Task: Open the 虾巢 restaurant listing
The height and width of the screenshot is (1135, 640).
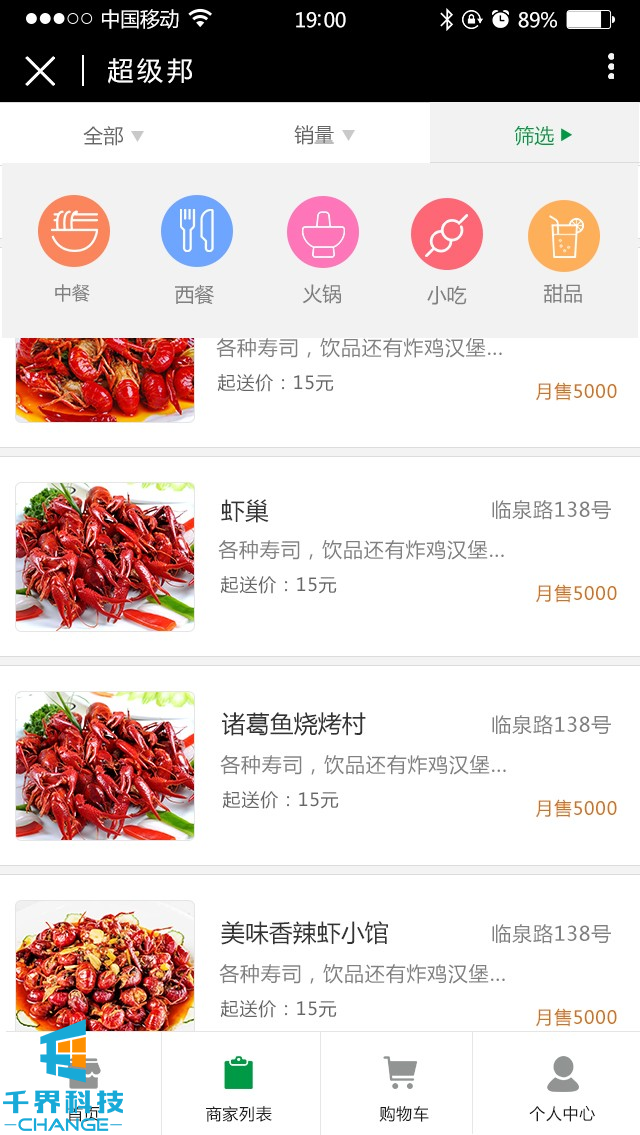Action: [320, 556]
